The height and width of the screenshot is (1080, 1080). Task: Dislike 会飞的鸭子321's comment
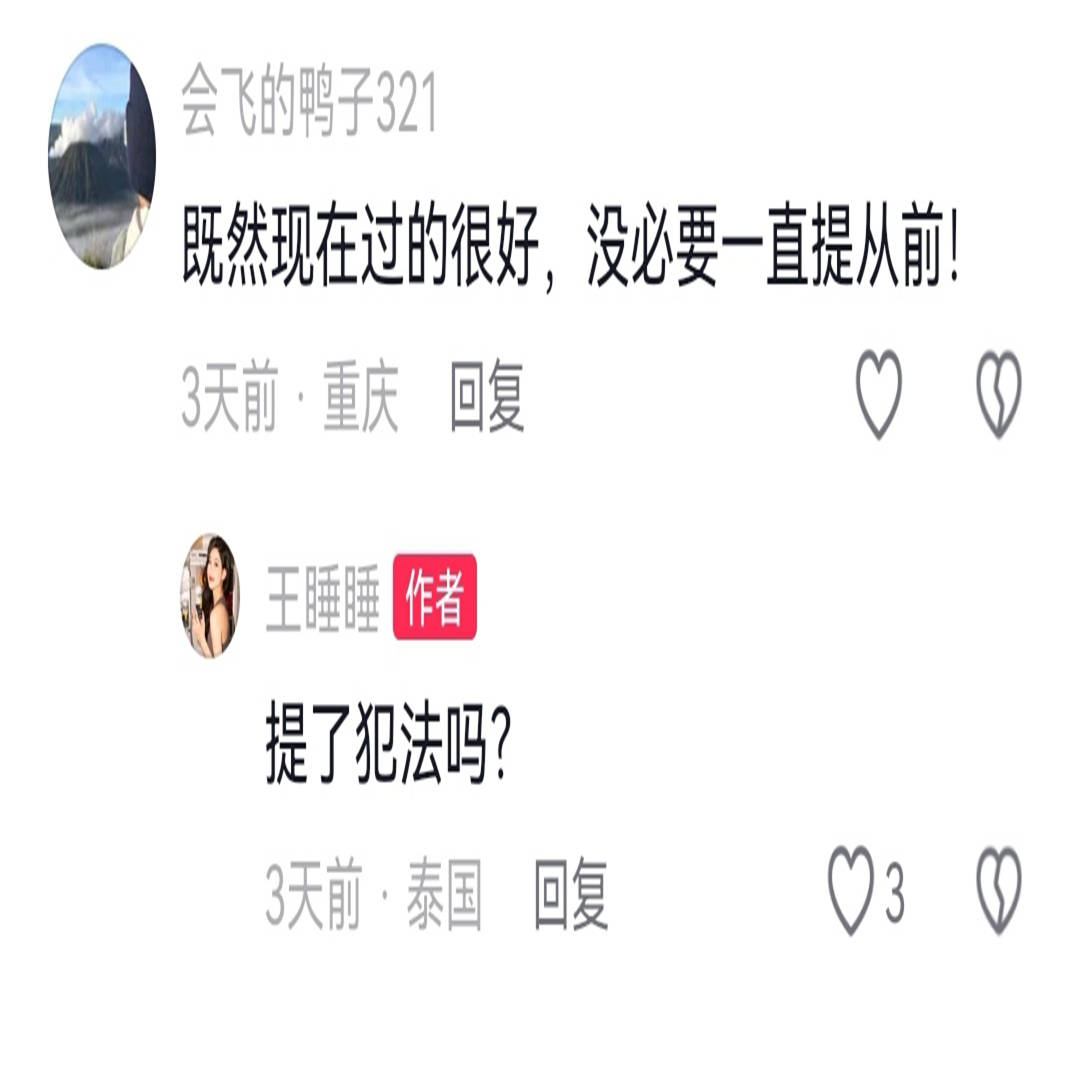pos(998,394)
